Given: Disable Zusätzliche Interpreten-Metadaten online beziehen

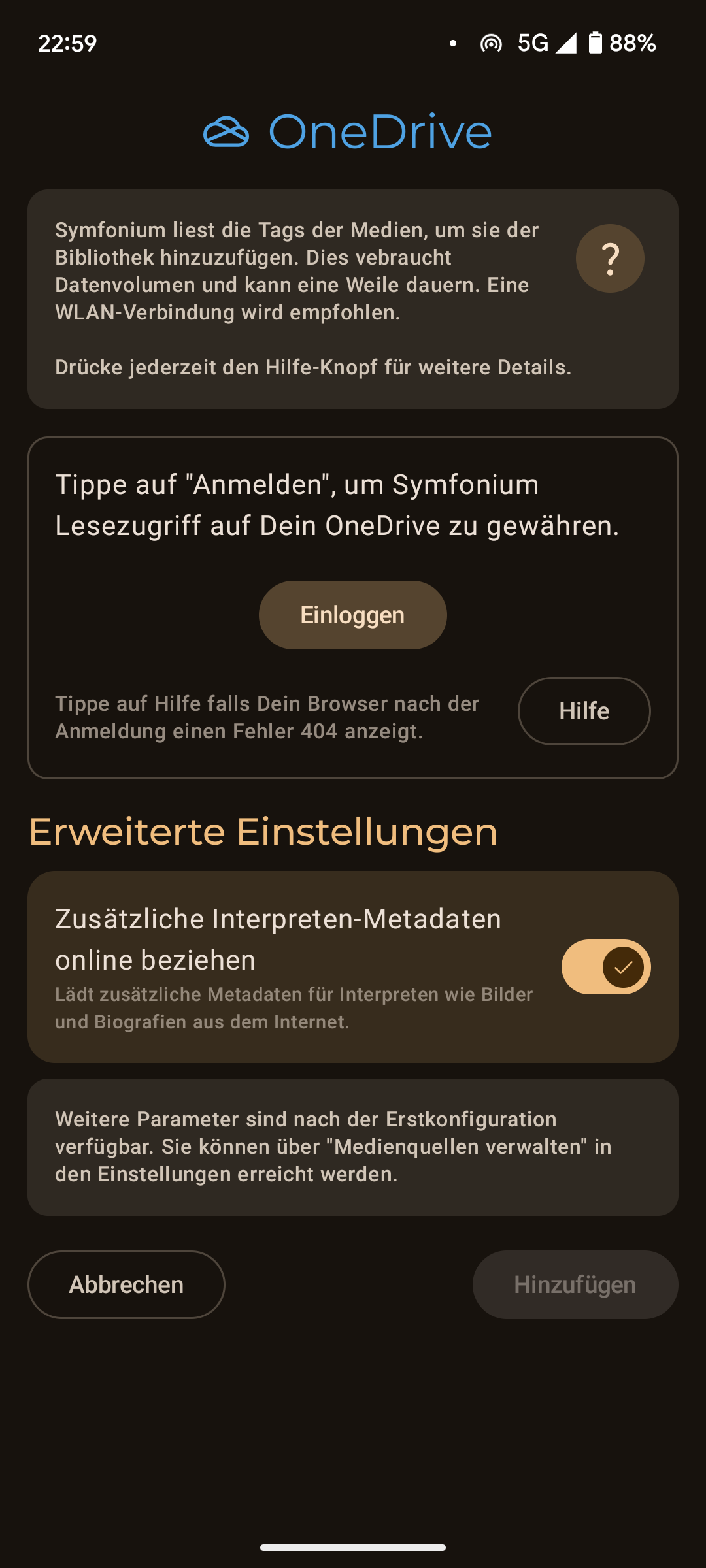Looking at the screenshot, I should point(605,967).
